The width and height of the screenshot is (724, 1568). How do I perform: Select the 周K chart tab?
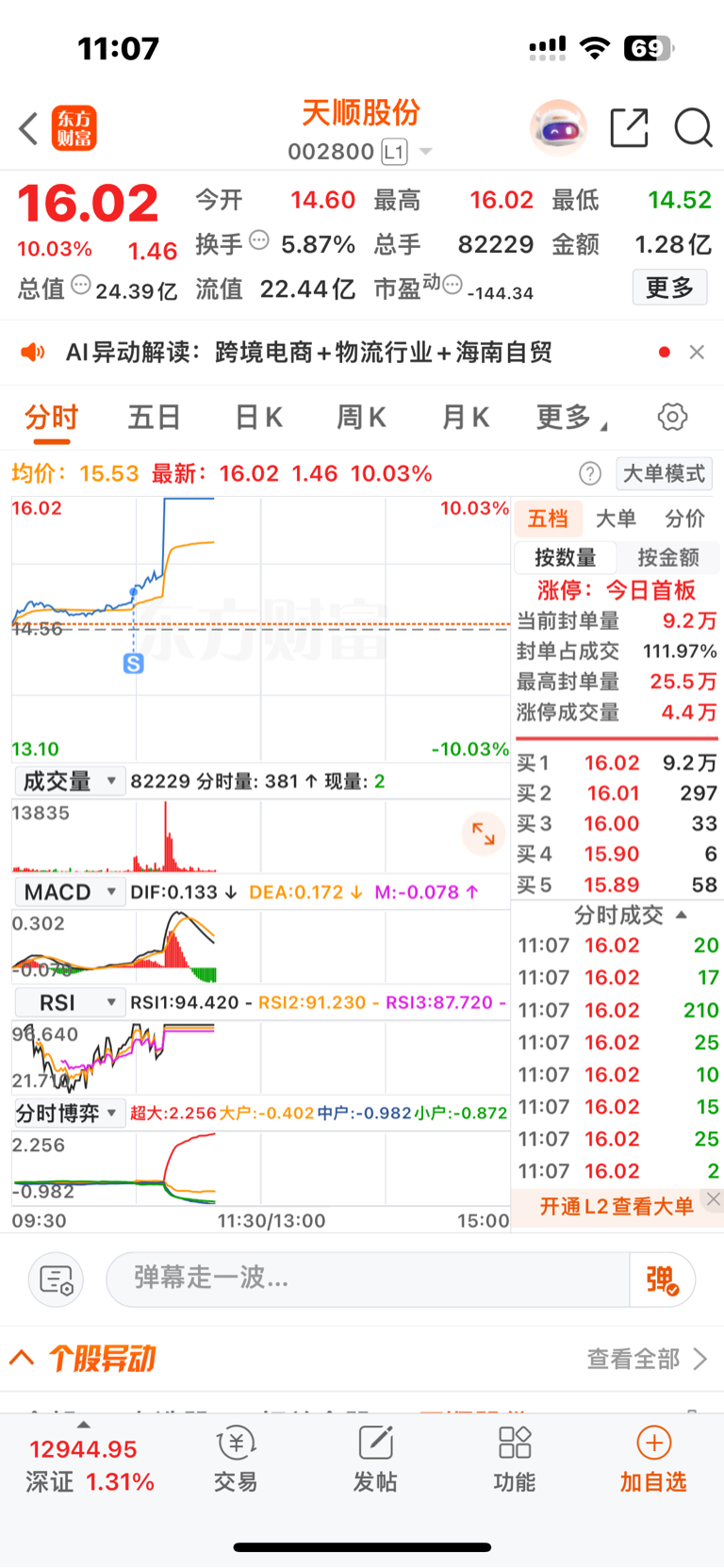pos(362,417)
